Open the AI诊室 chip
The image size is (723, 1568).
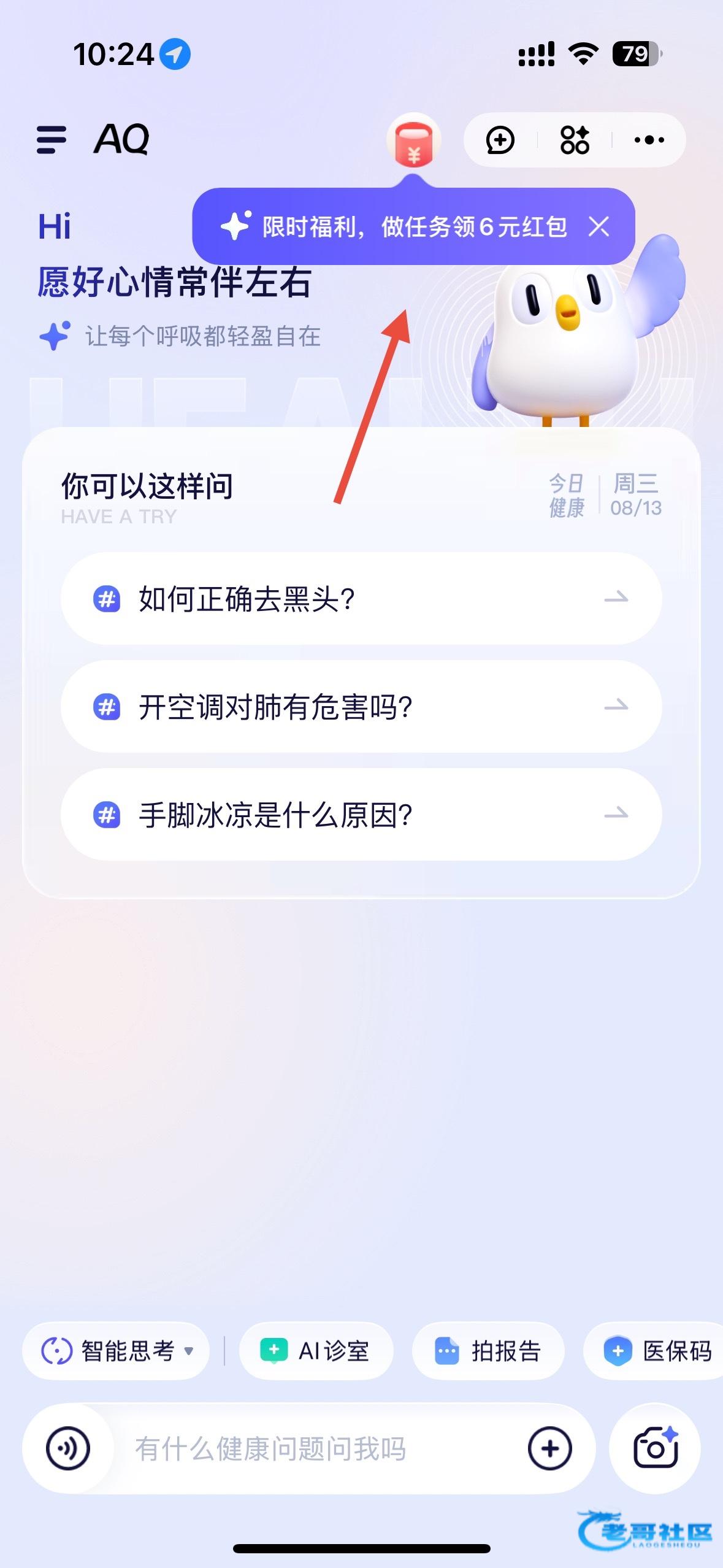click(316, 1351)
